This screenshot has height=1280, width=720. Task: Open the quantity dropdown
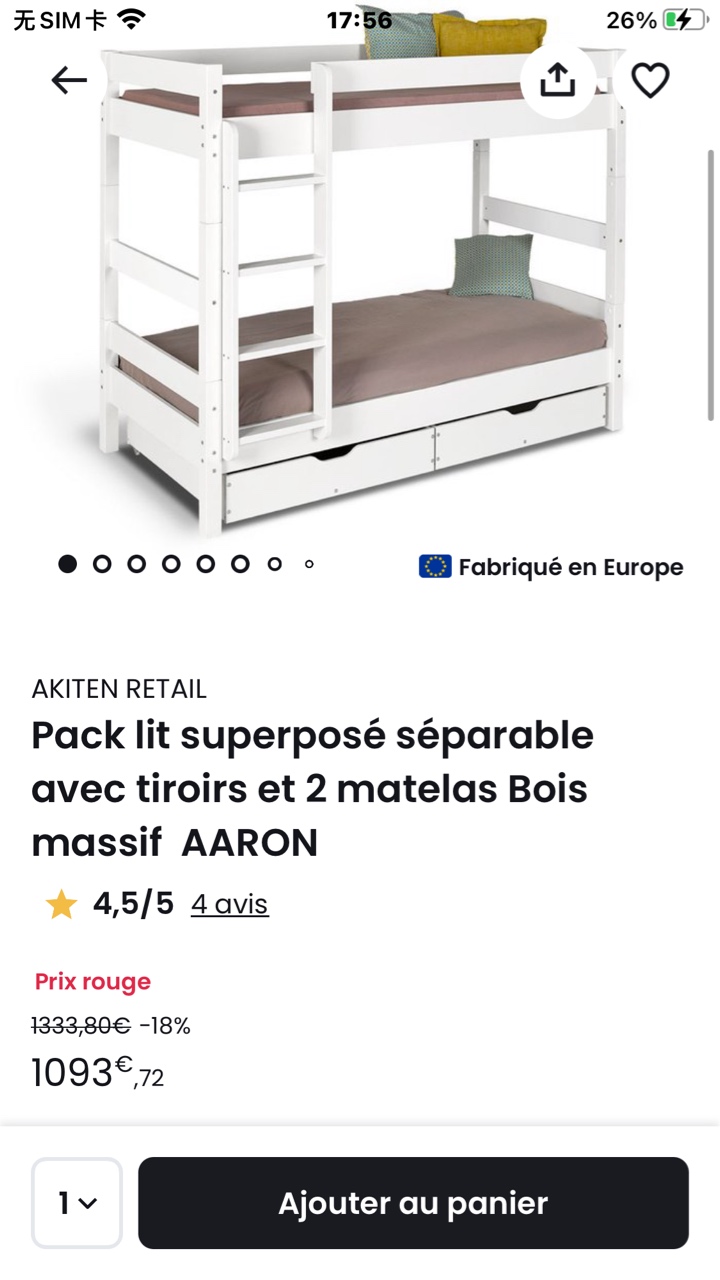(x=77, y=1203)
